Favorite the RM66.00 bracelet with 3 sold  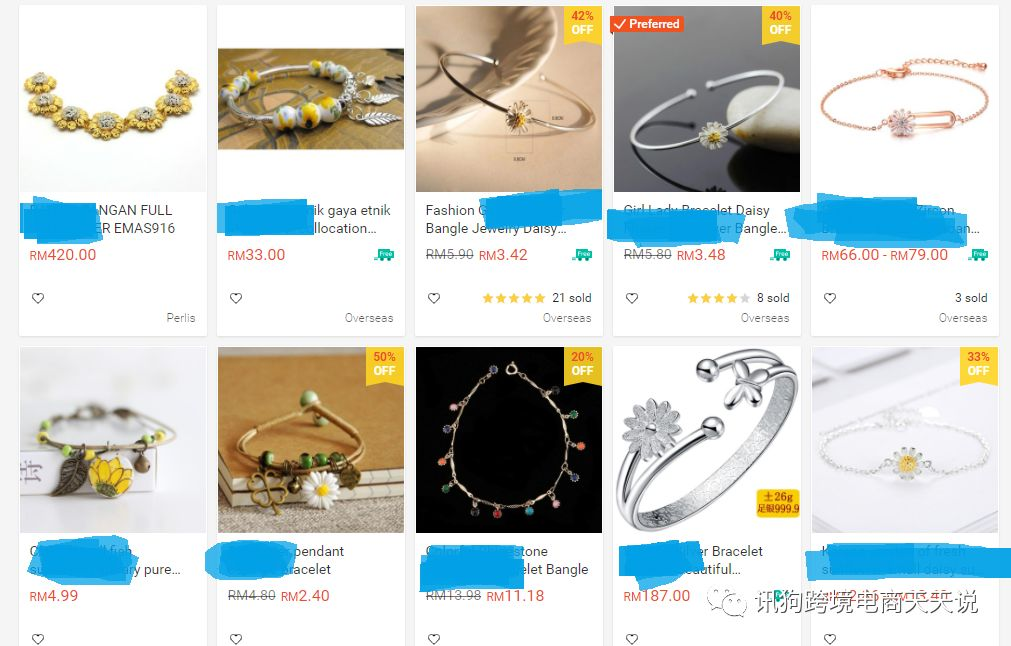pyautogui.click(x=830, y=298)
